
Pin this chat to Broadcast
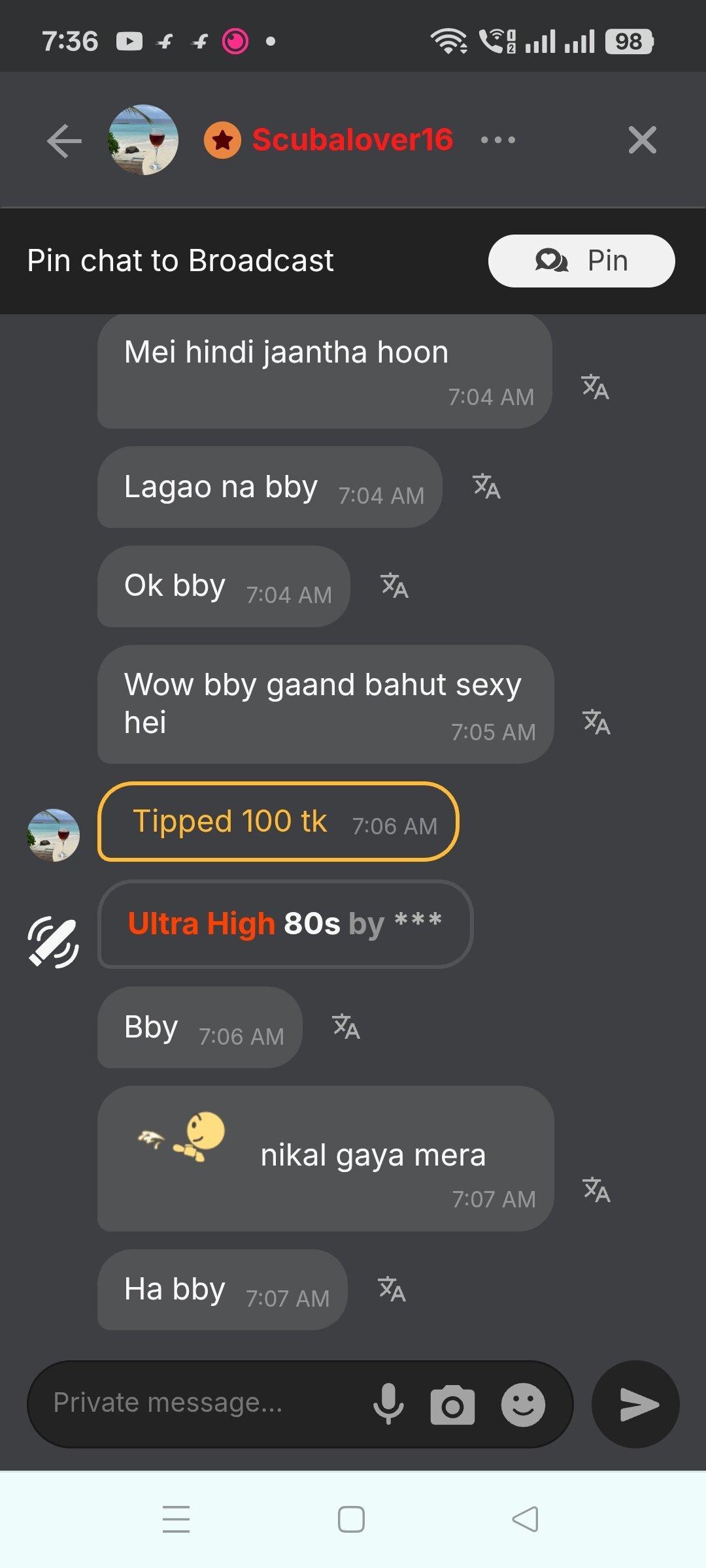(x=581, y=261)
